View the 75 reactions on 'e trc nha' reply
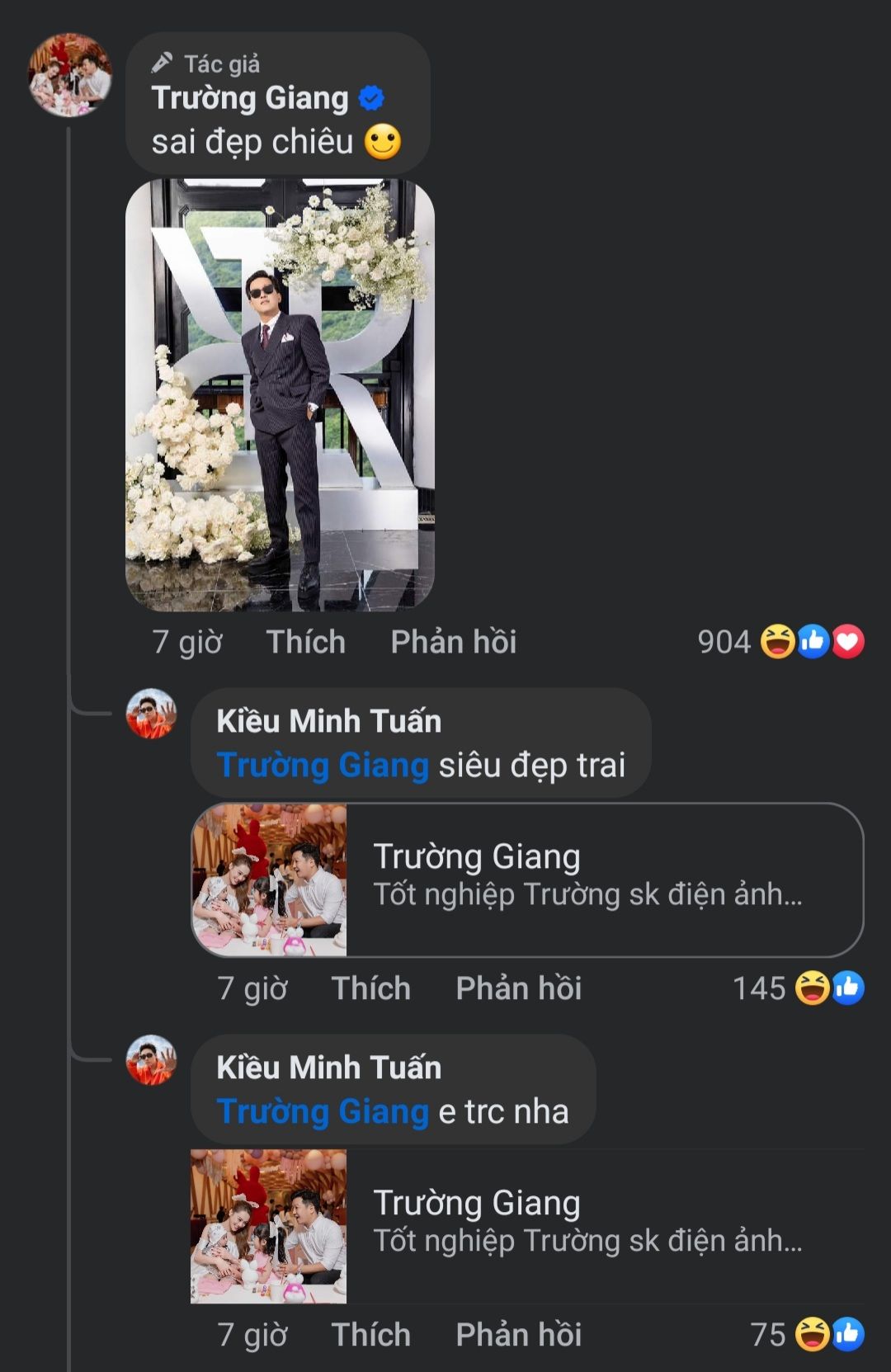The height and width of the screenshot is (1372, 891). point(806,1335)
